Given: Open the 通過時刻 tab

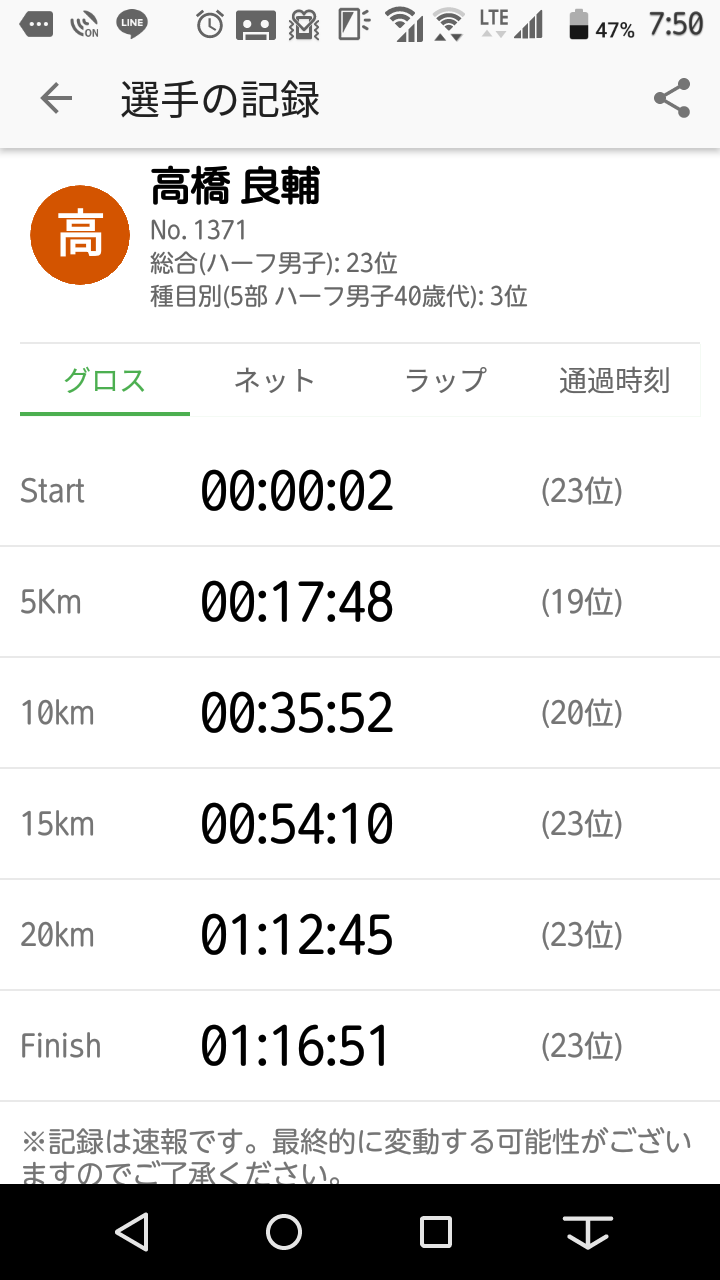Looking at the screenshot, I should tap(615, 380).
